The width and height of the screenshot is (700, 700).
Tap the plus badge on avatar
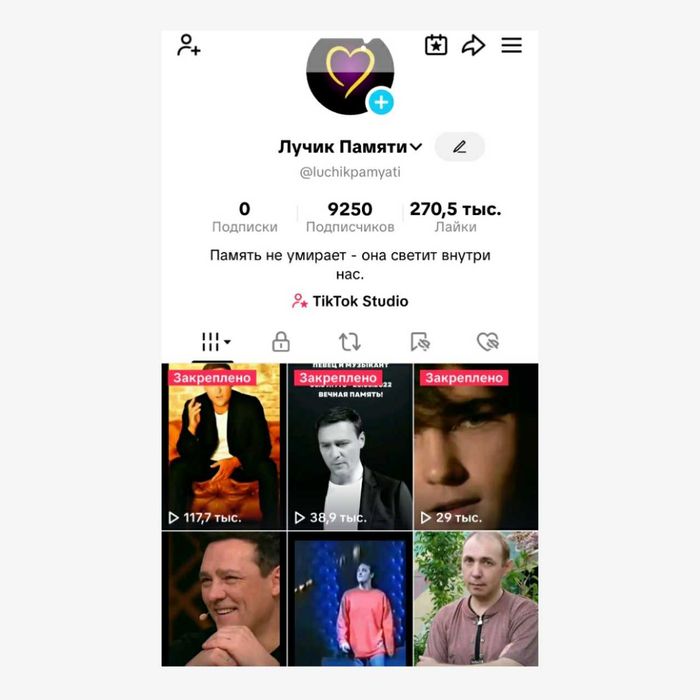pyautogui.click(x=381, y=101)
